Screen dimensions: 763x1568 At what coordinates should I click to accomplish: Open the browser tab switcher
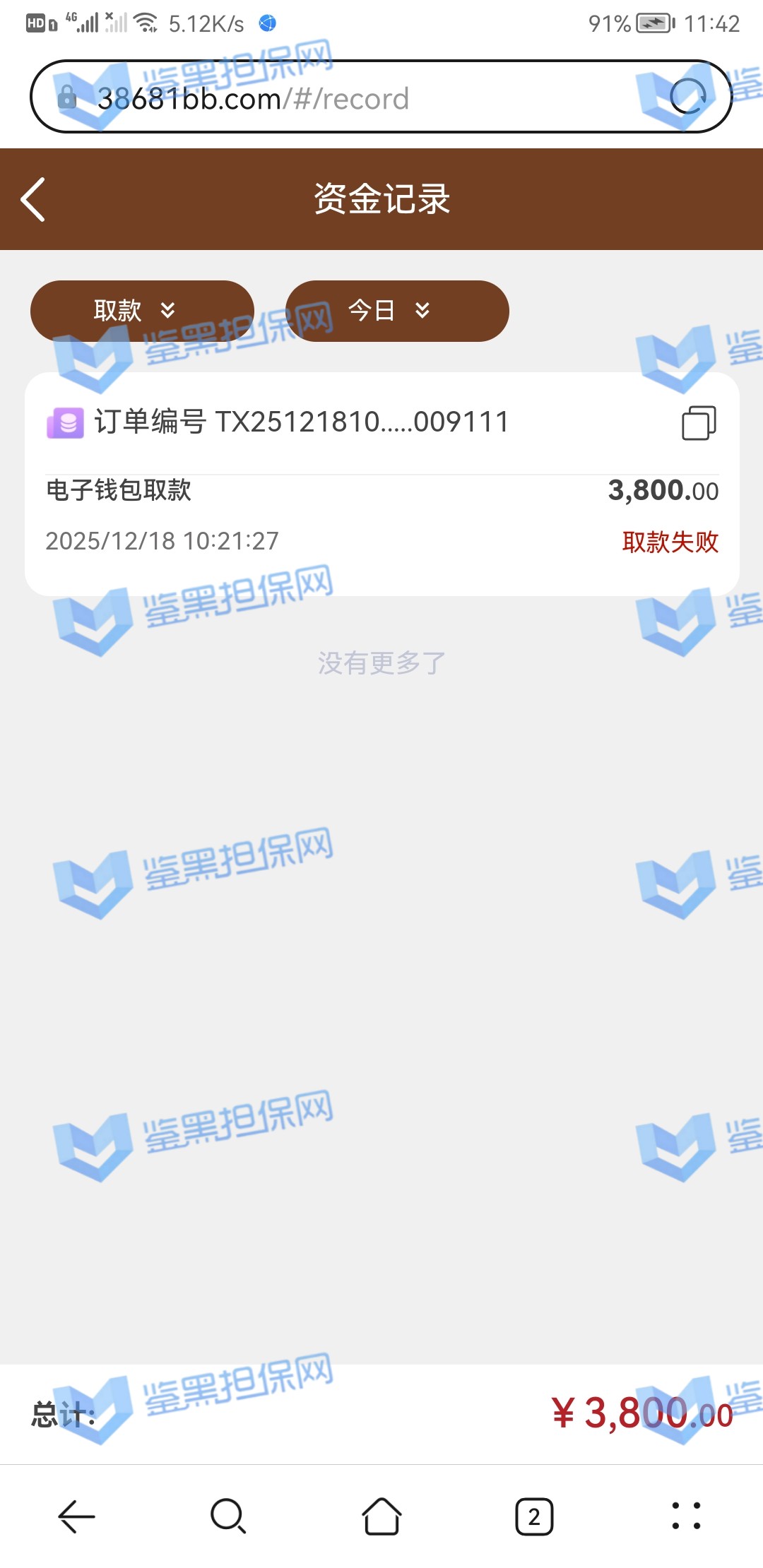point(534,1516)
